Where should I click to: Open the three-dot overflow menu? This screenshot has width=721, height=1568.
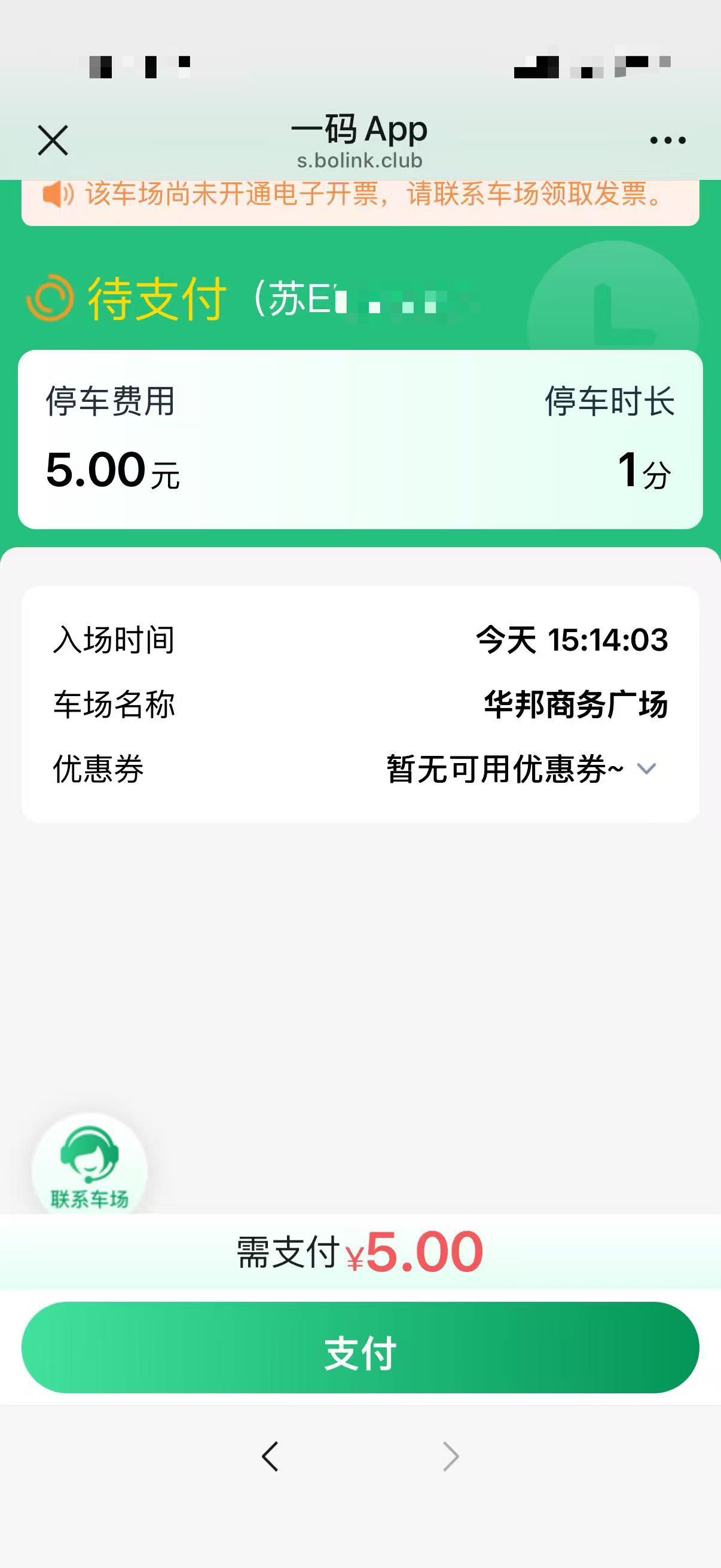tap(667, 141)
